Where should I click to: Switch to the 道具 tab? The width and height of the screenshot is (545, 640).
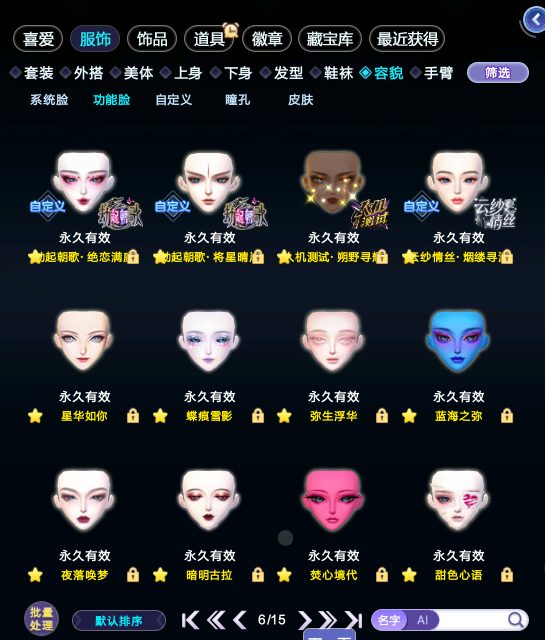click(x=209, y=39)
